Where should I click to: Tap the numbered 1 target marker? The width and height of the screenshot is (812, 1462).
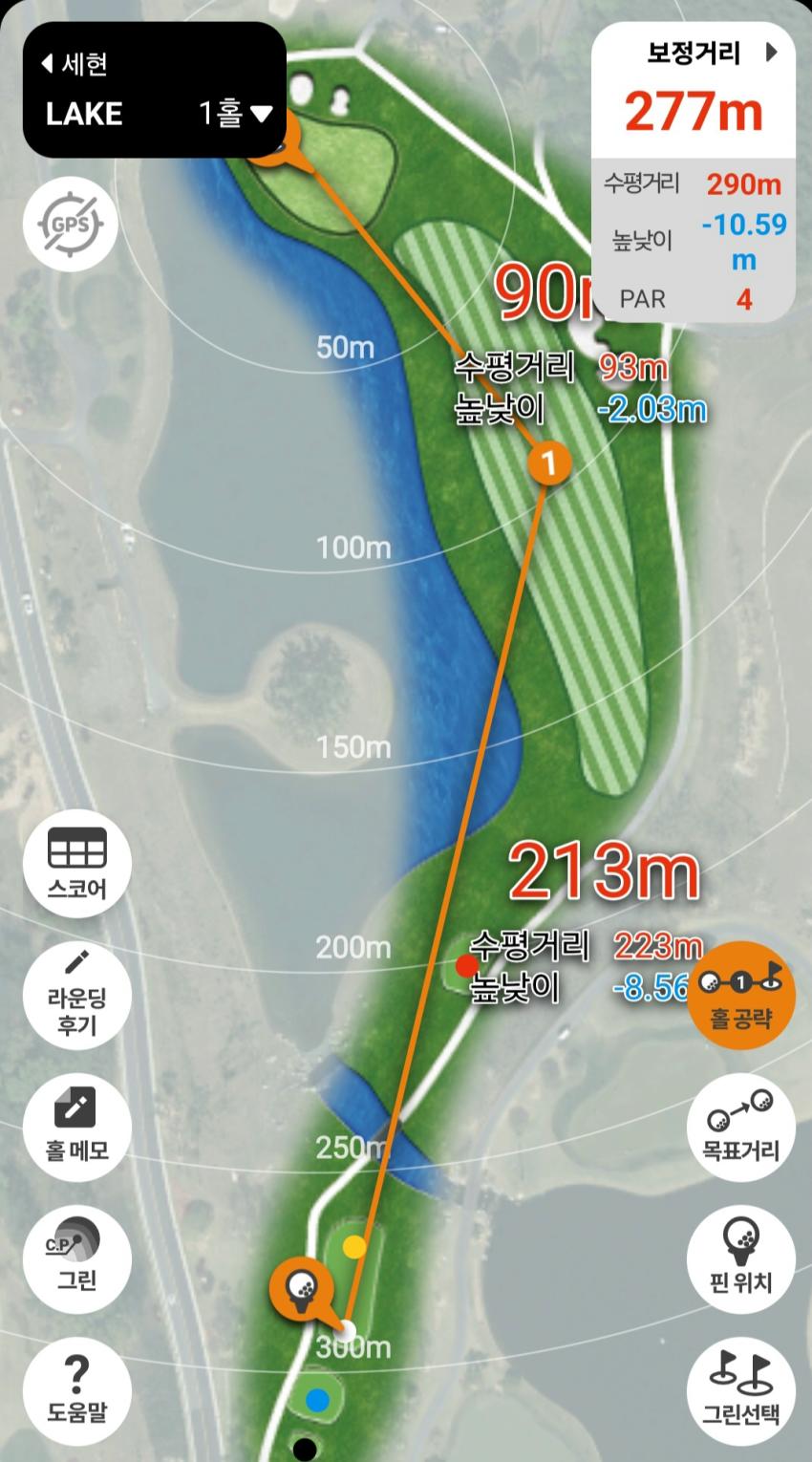tap(548, 463)
